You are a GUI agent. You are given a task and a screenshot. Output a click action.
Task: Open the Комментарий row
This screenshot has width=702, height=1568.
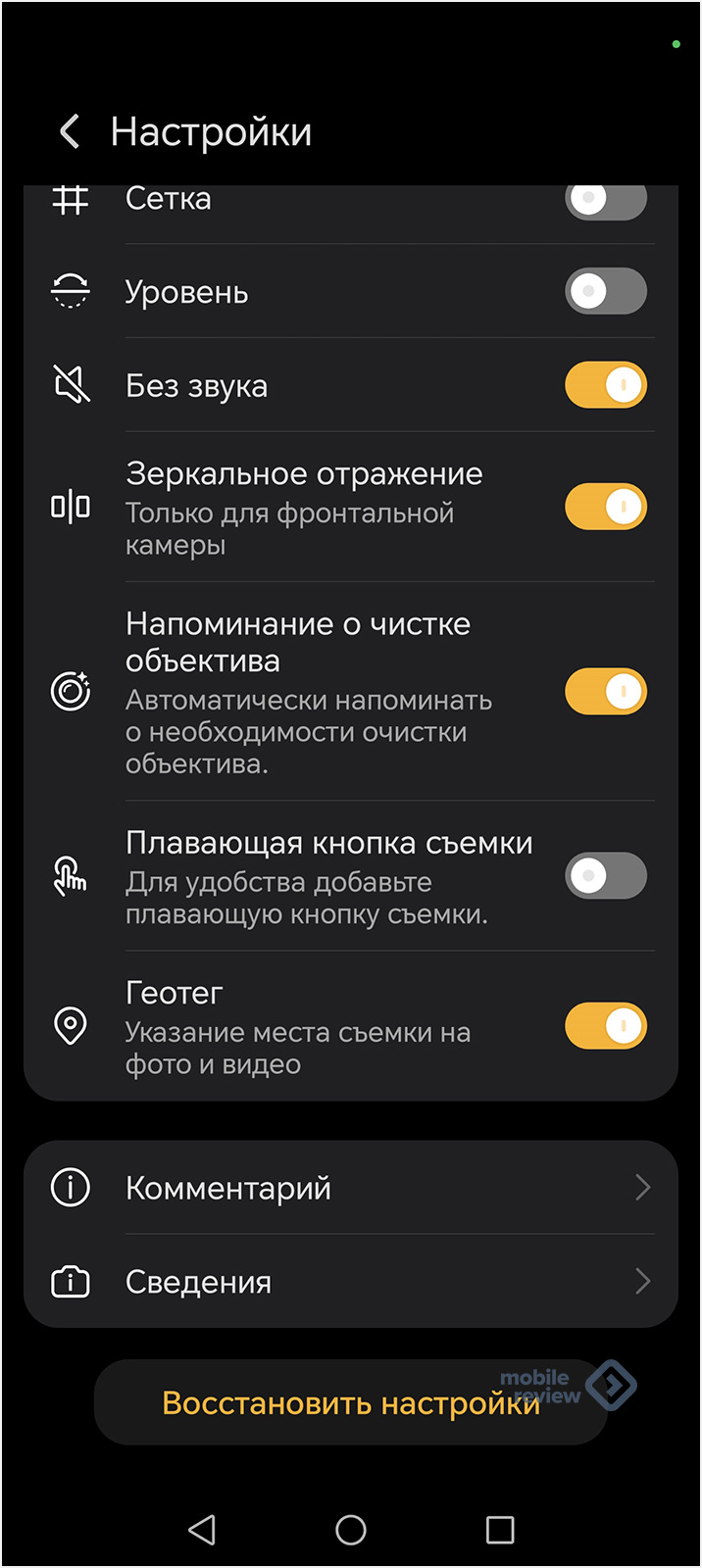351,1188
